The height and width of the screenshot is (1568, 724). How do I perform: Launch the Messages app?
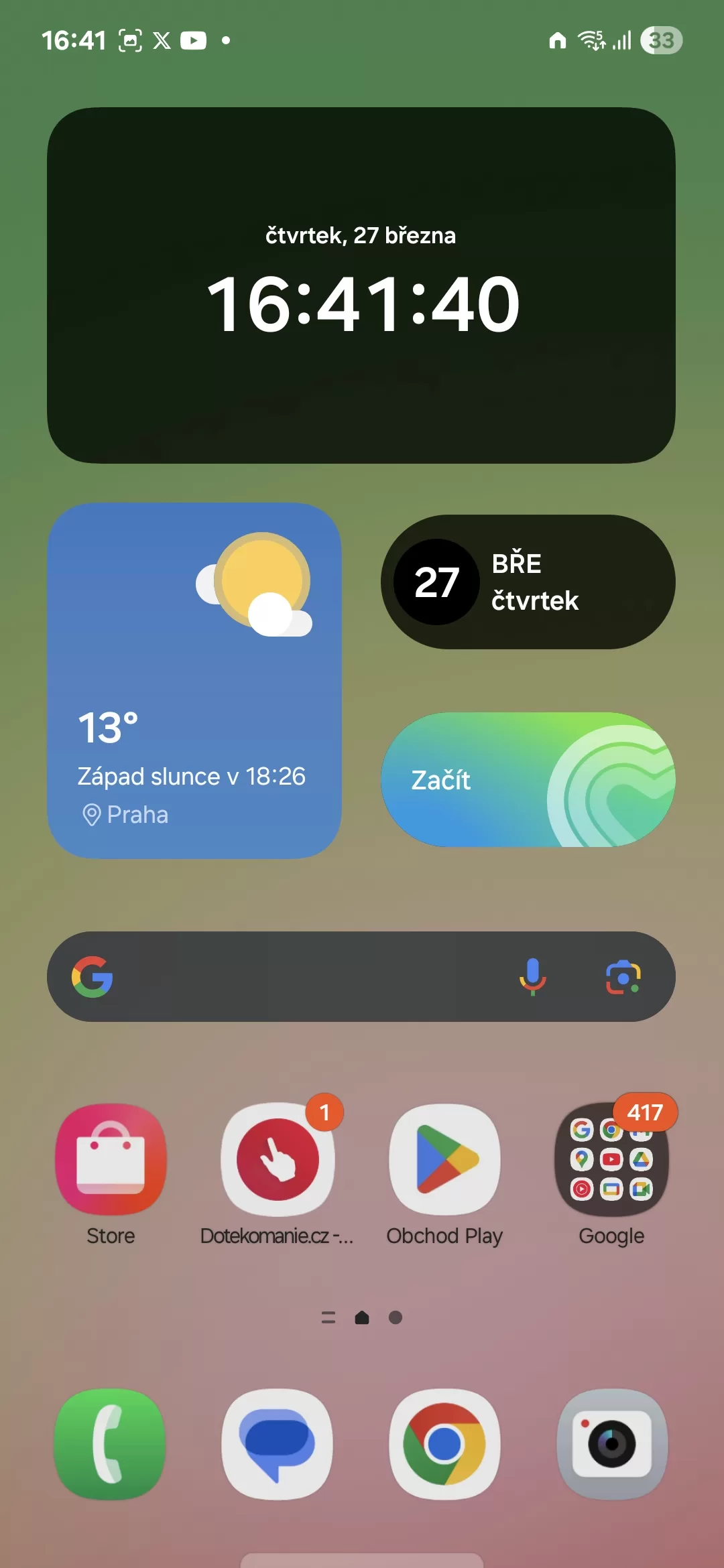(278, 1444)
